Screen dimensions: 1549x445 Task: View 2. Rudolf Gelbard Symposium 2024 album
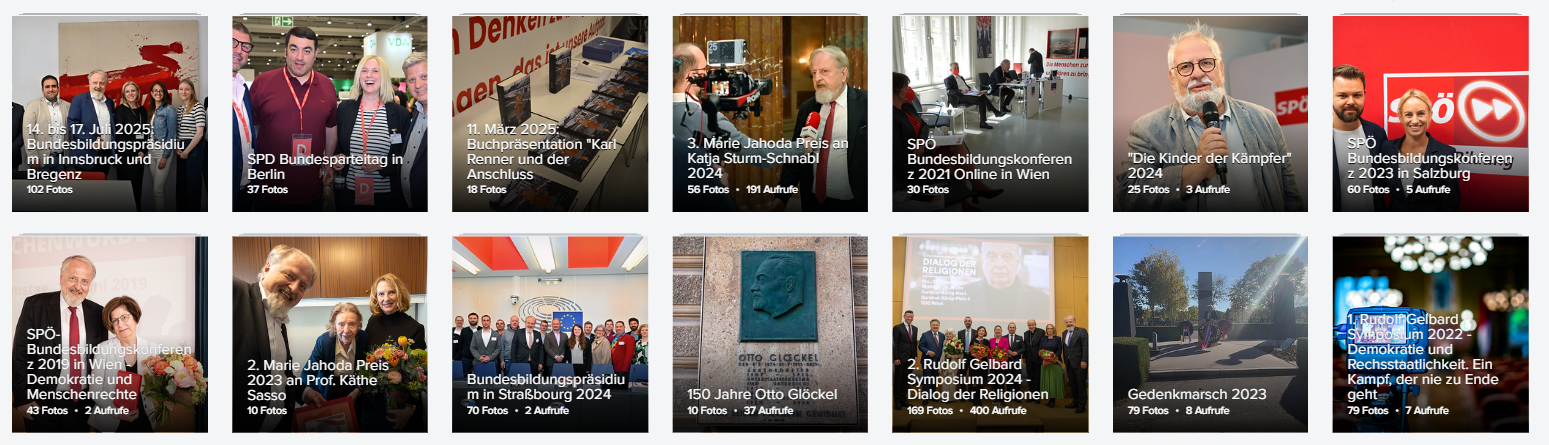[x=989, y=333]
